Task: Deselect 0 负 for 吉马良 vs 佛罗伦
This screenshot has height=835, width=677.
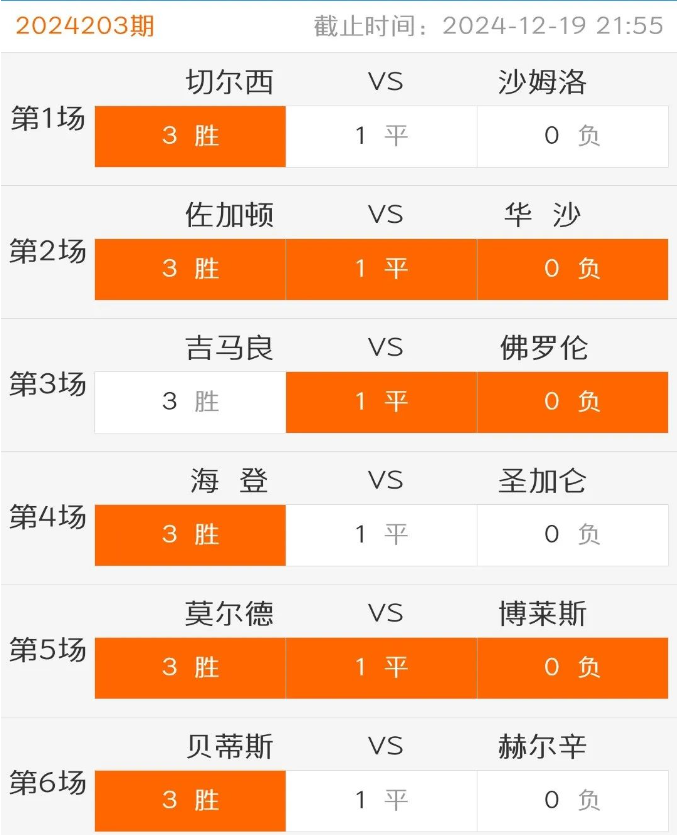Action: point(572,402)
